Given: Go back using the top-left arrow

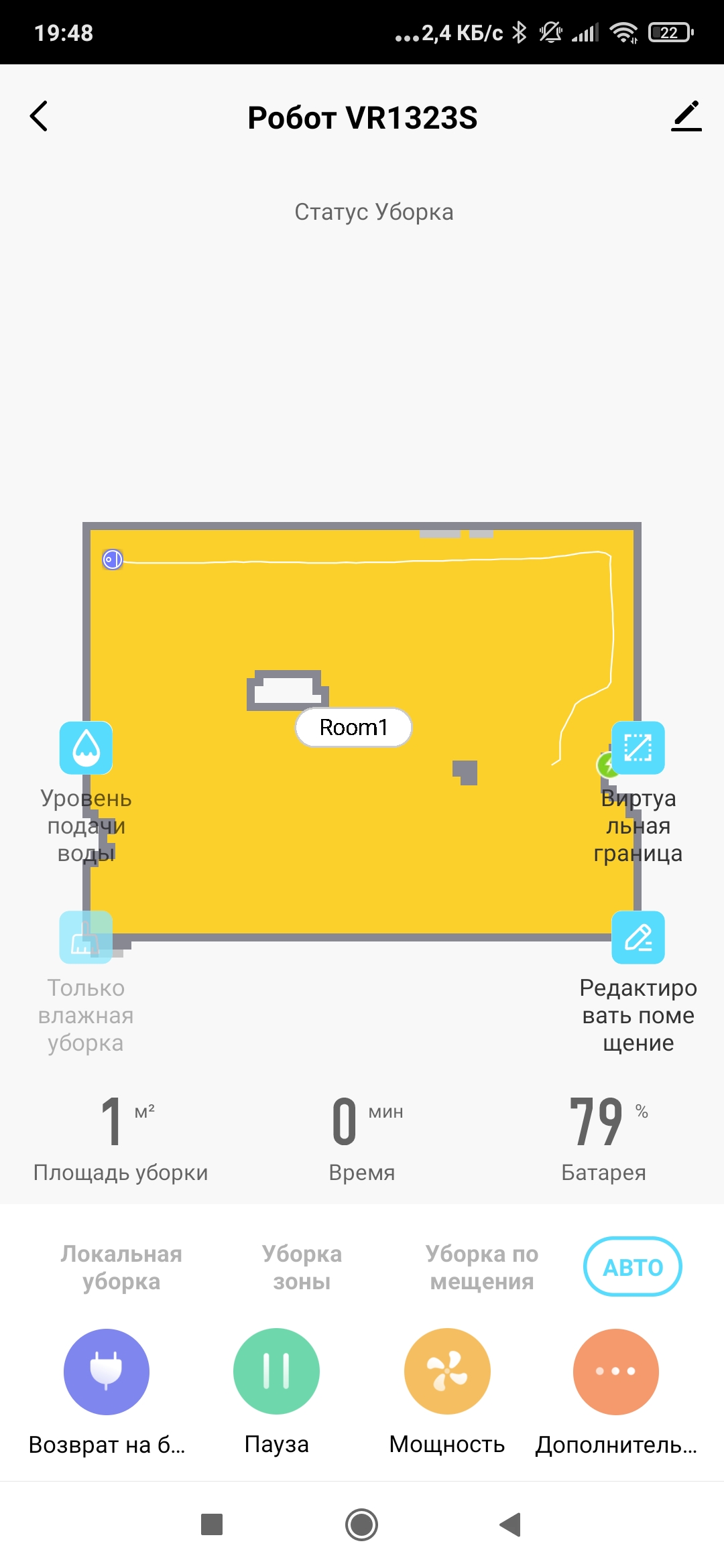Looking at the screenshot, I should pos(40,117).
